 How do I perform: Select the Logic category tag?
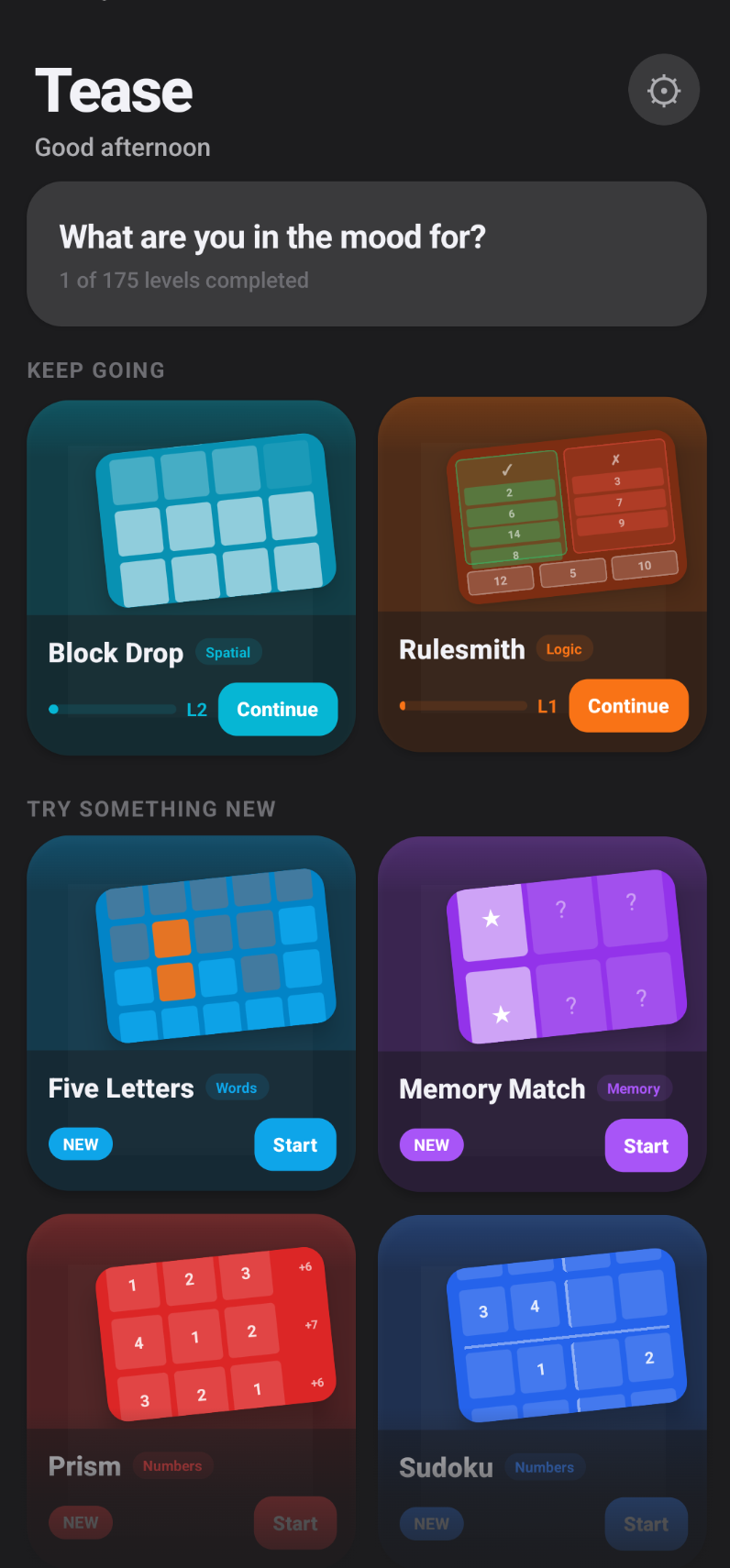tap(565, 648)
